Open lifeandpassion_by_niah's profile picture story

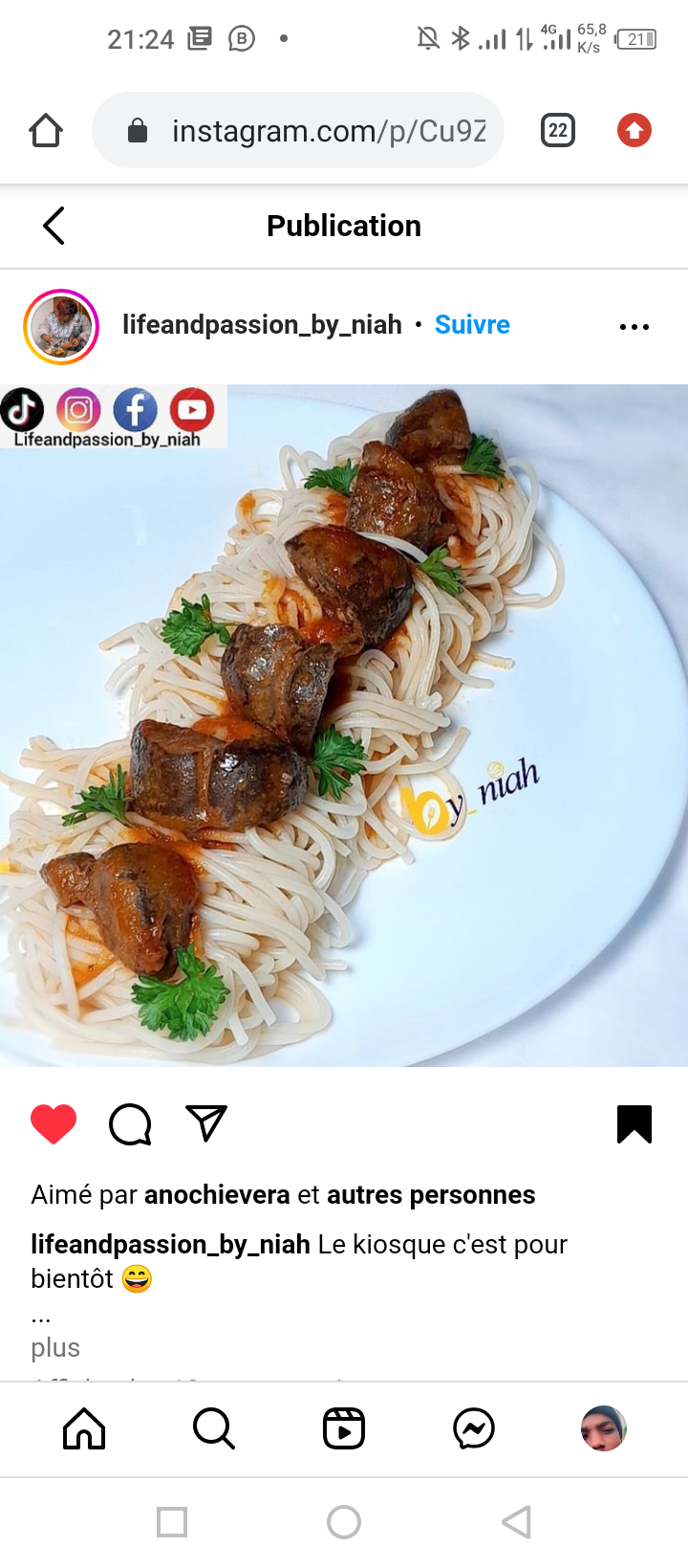pos(61,326)
